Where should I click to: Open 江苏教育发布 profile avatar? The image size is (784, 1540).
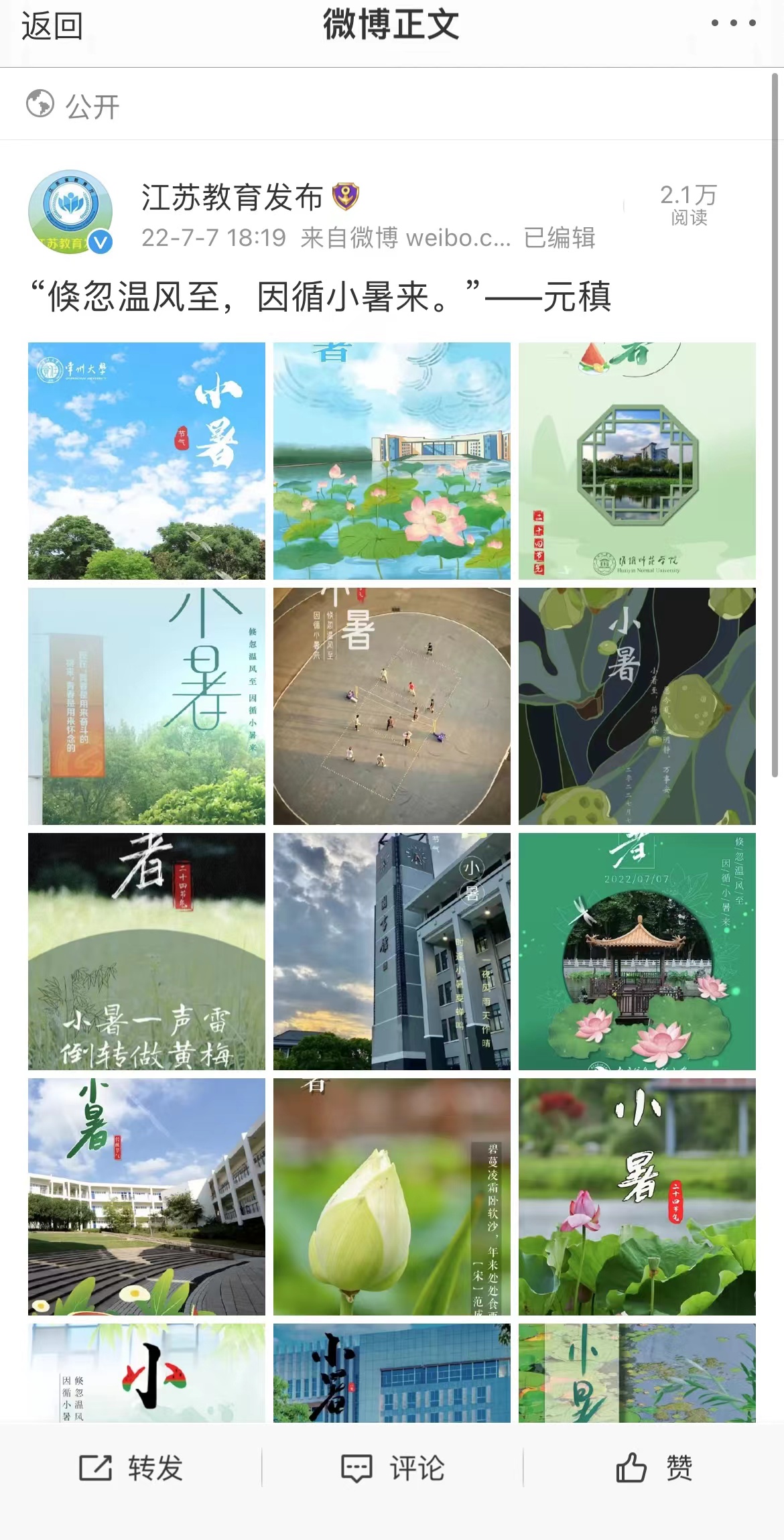[x=70, y=212]
